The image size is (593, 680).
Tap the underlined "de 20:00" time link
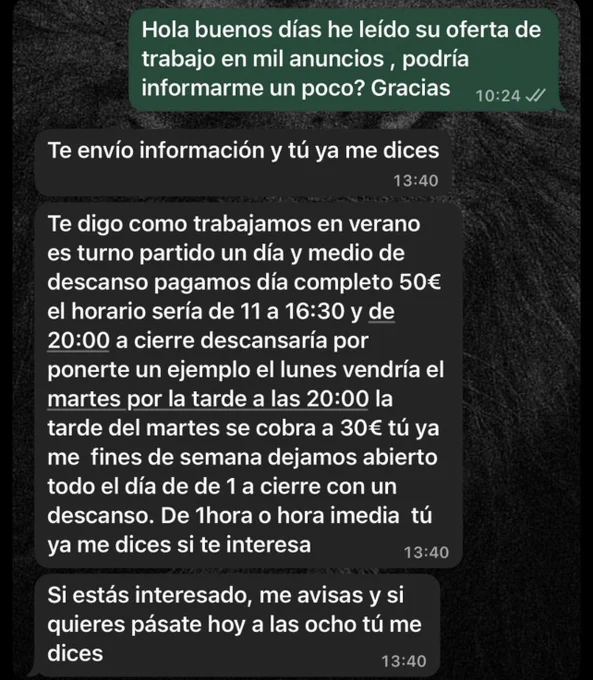pos(78,340)
